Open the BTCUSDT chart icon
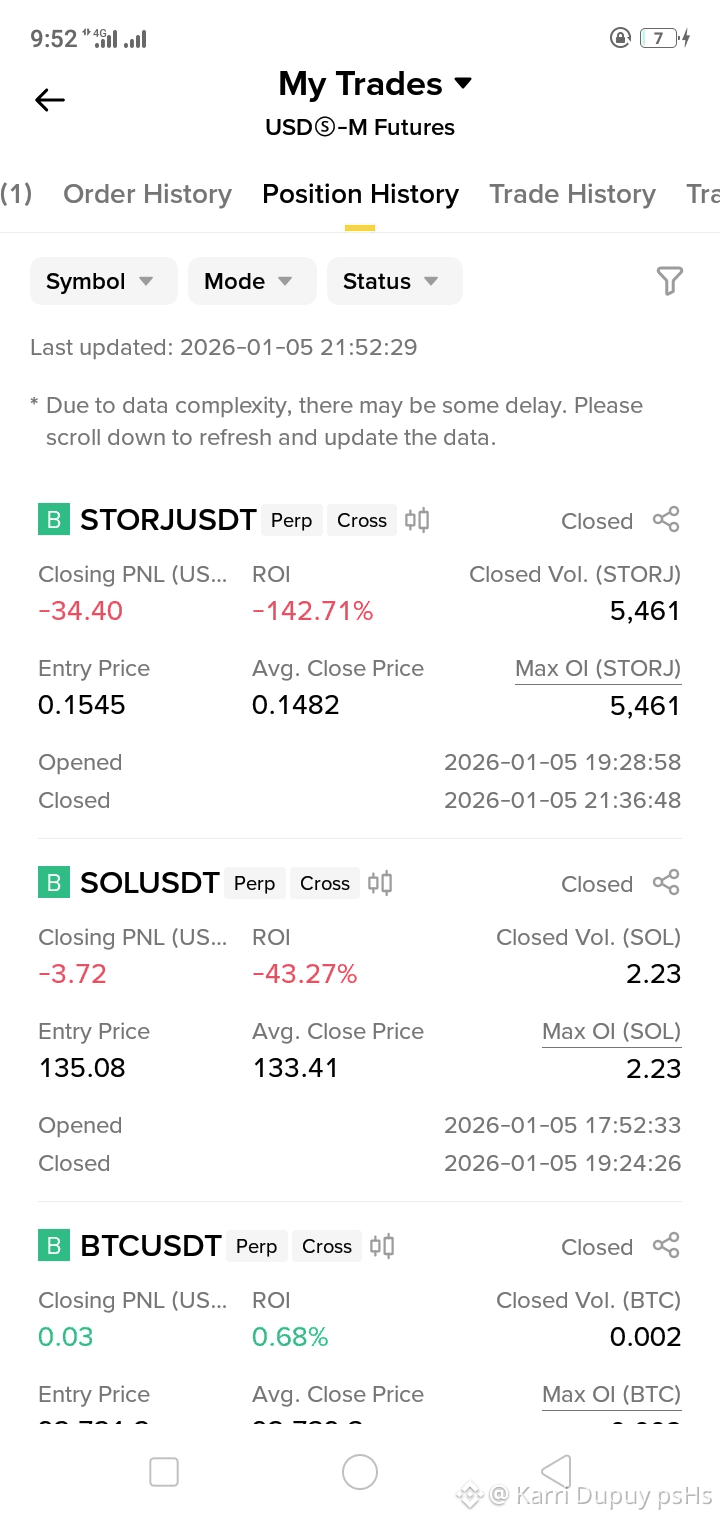Viewport: 720px width, 1520px height. 382,1246
